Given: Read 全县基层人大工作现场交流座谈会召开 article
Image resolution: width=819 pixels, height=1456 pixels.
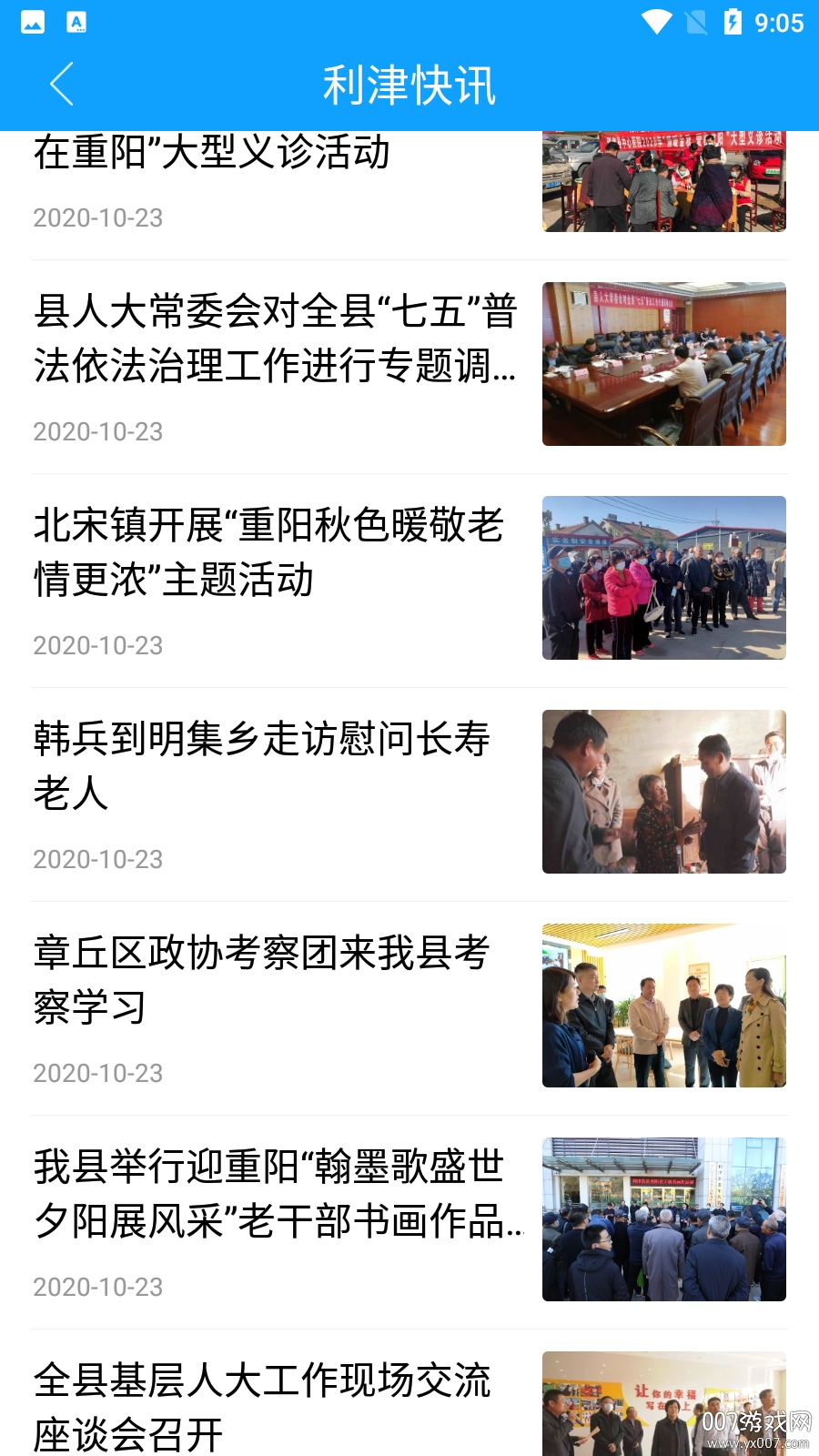Looking at the screenshot, I should 262,1406.
